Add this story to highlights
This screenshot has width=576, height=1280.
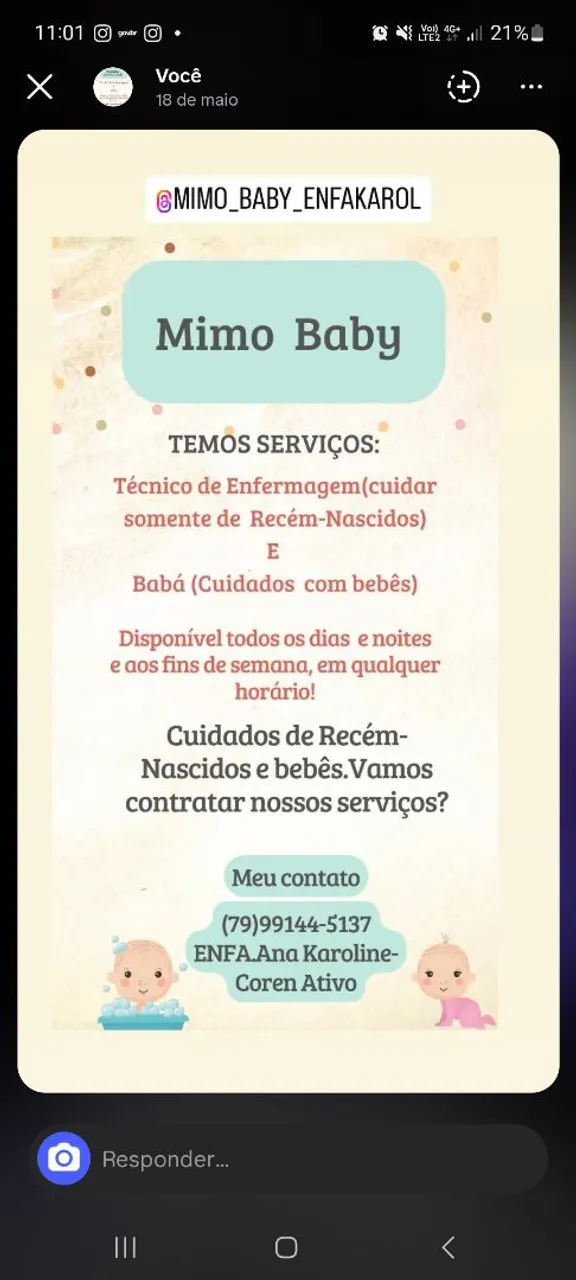[463, 87]
